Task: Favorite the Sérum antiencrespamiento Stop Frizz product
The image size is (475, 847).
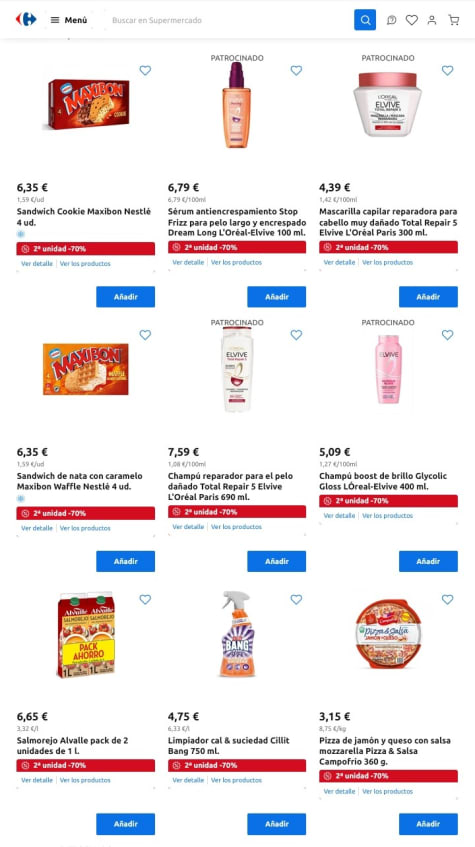Action: 296,70
